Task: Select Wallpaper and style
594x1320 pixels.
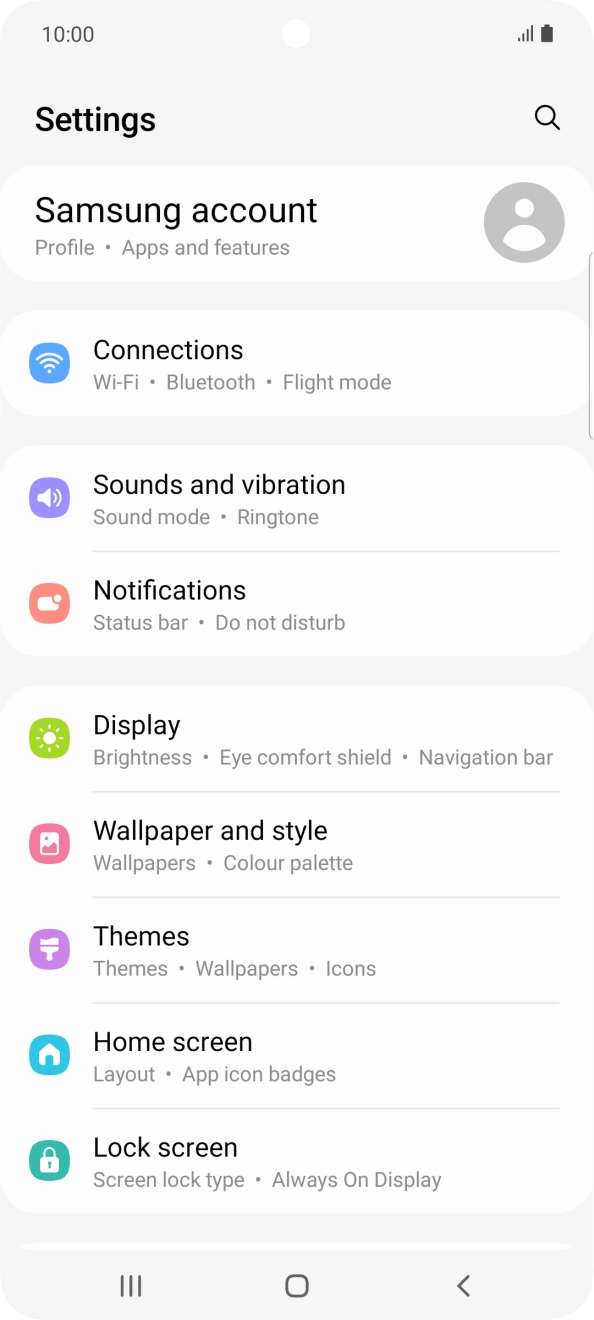Action: (x=297, y=845)
